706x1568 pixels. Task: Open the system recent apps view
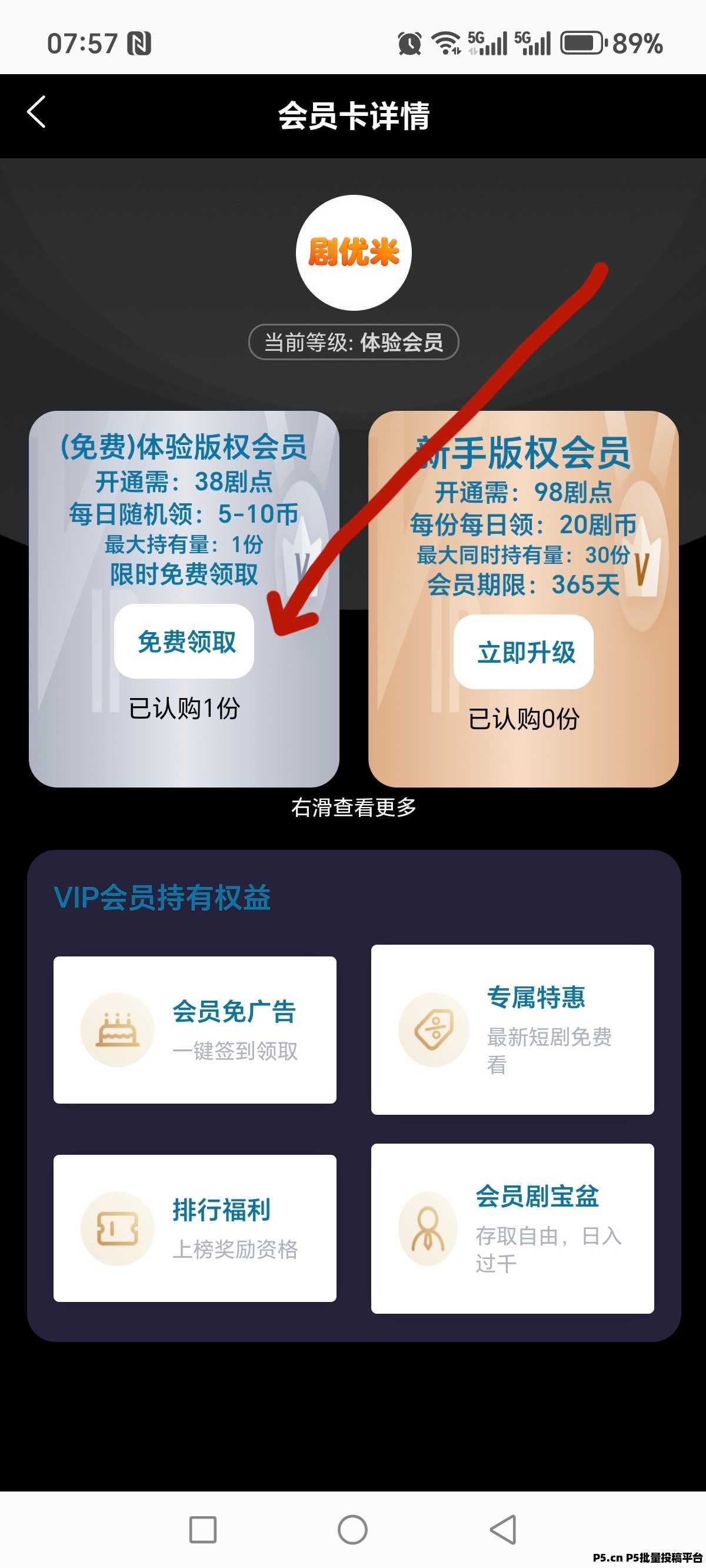click(x=202, y=1529)
